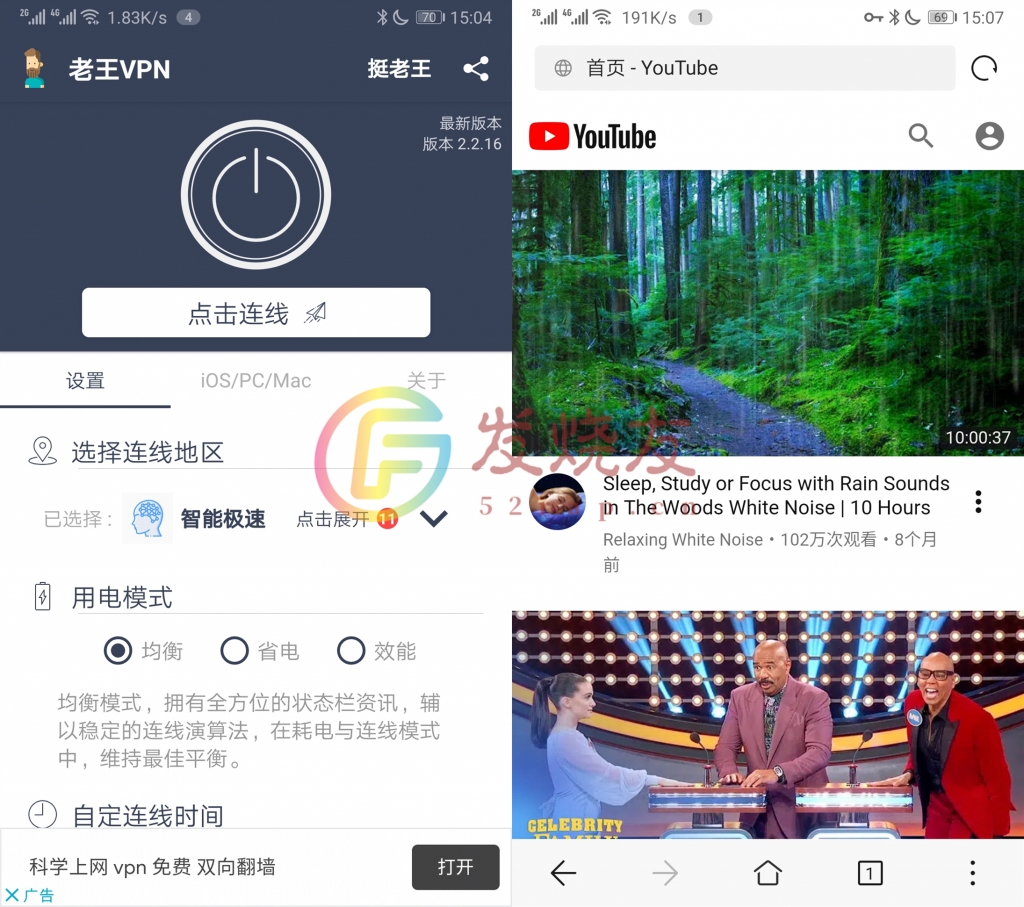Choose the 均衡 power mode
The height and width of the screenshot is (907, 1024).
[x=119, y=651]
